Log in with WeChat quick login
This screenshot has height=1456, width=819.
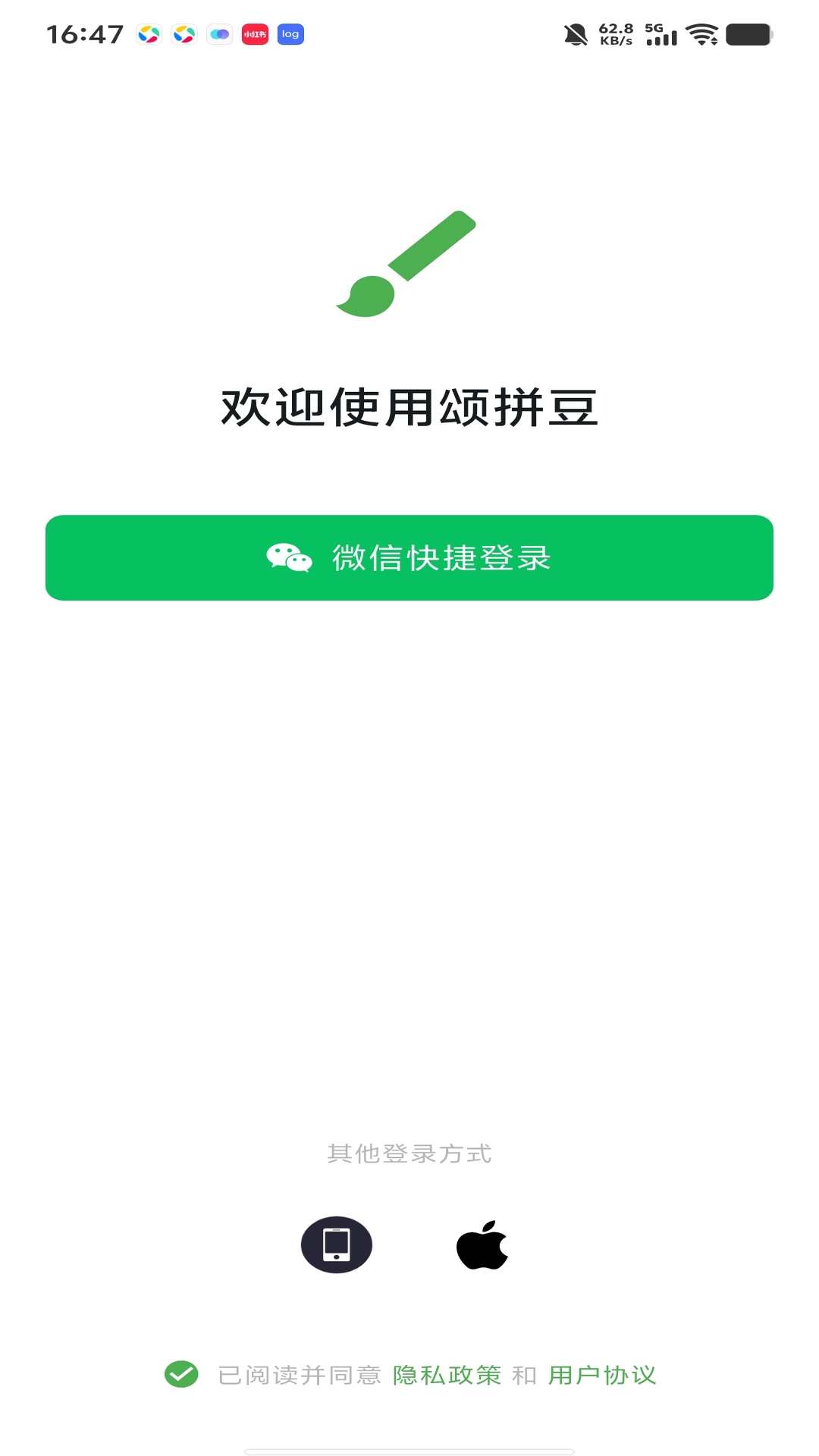409,558
